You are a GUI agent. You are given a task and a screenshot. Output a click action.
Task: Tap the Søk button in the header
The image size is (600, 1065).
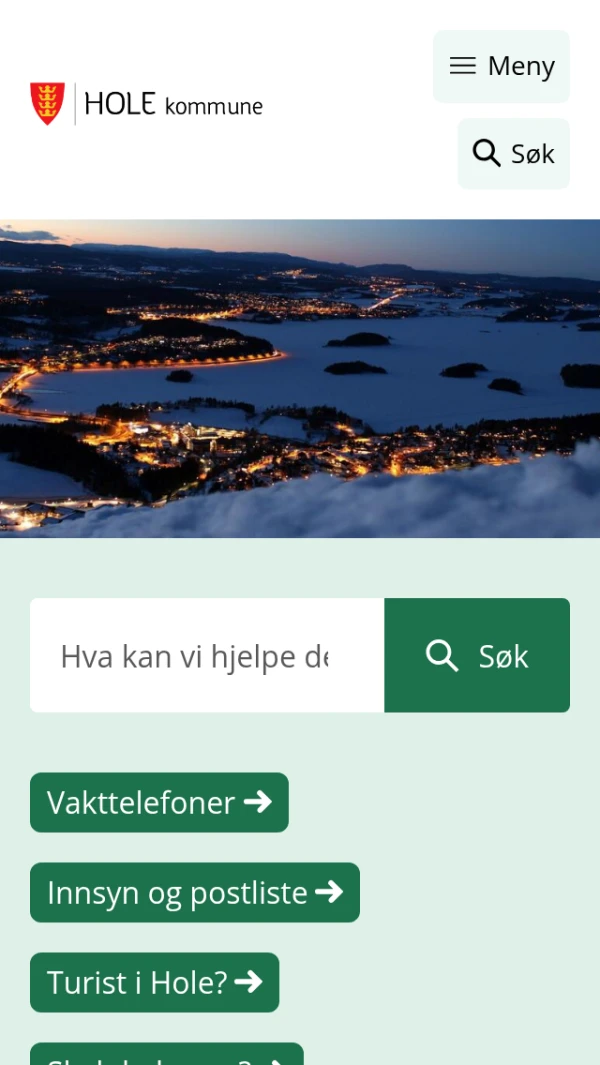513,154
